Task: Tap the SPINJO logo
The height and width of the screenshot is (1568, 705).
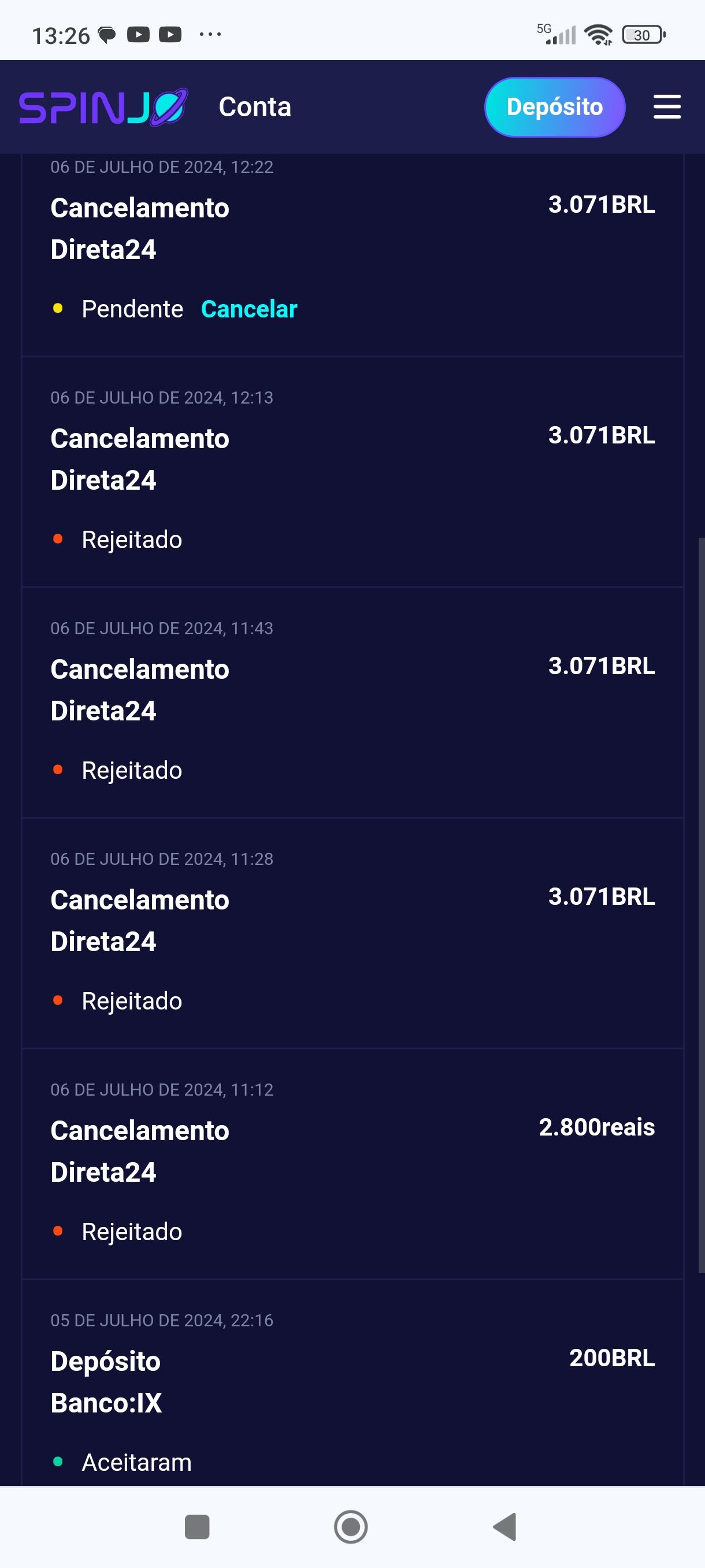Action: 102,107
